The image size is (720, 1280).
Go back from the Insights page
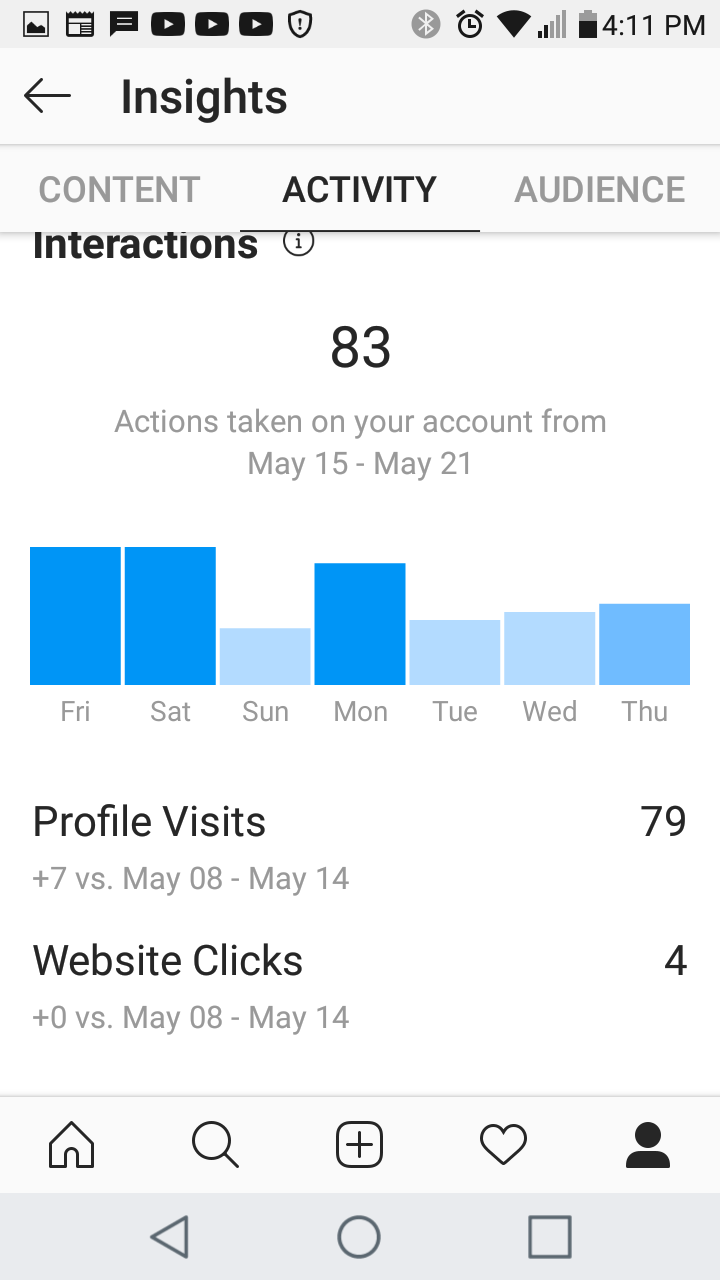47,97
